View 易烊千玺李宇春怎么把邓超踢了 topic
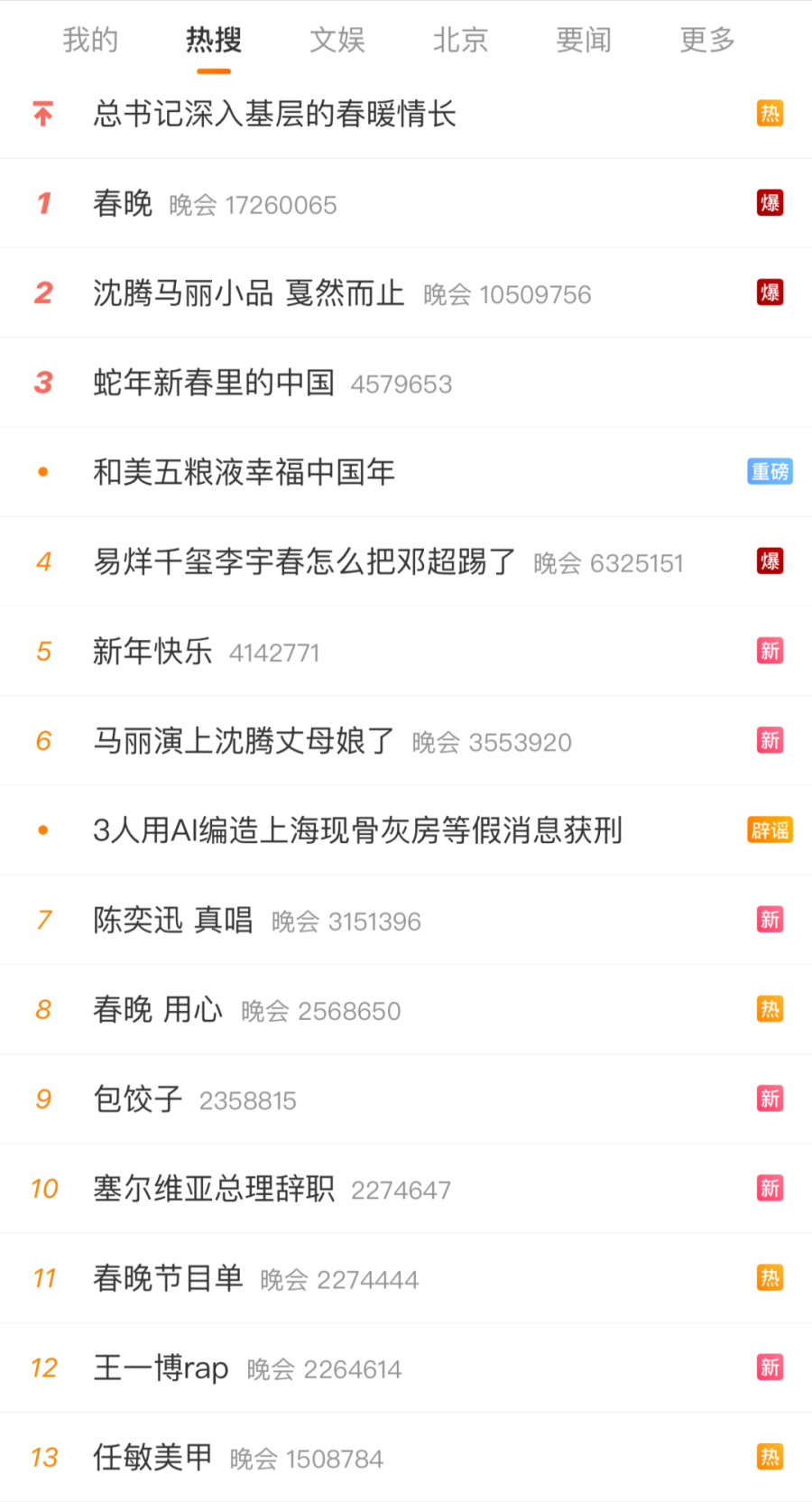Screen dimensions: 812x1511 point(305,561)
